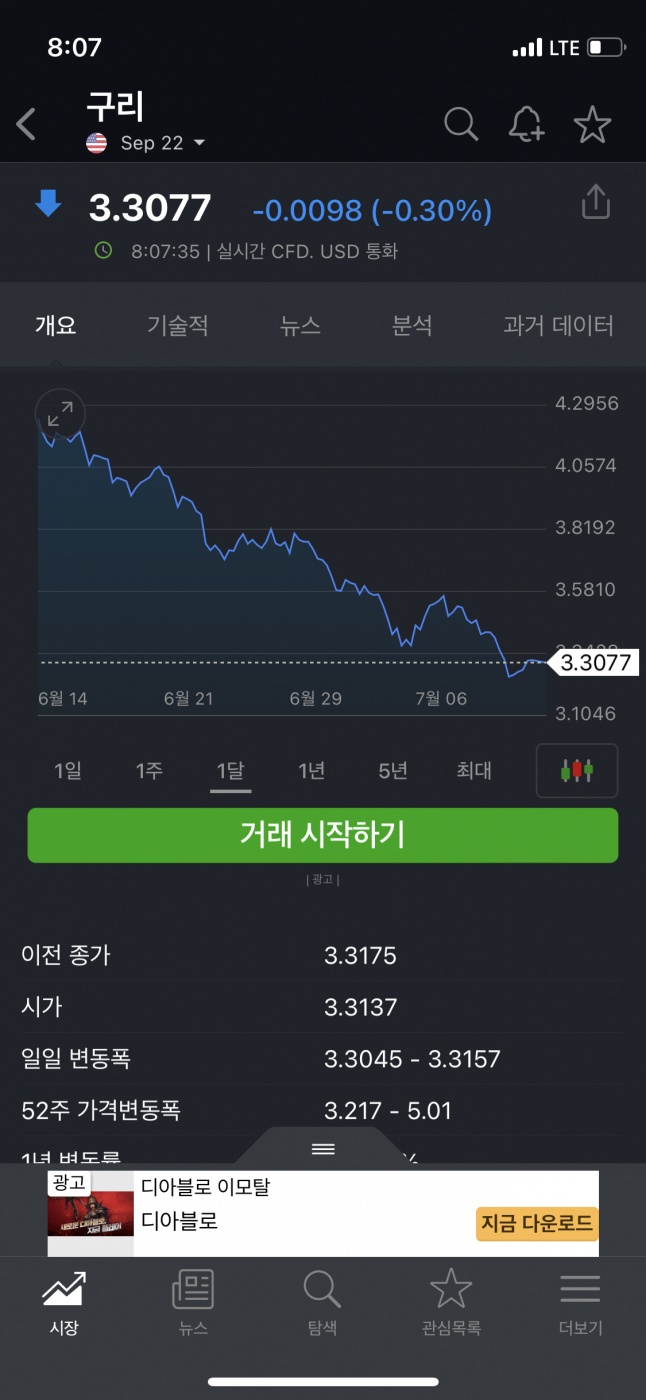Tap the 거래 시작하기 button
Screen dimensions: 646x1400
323,835
